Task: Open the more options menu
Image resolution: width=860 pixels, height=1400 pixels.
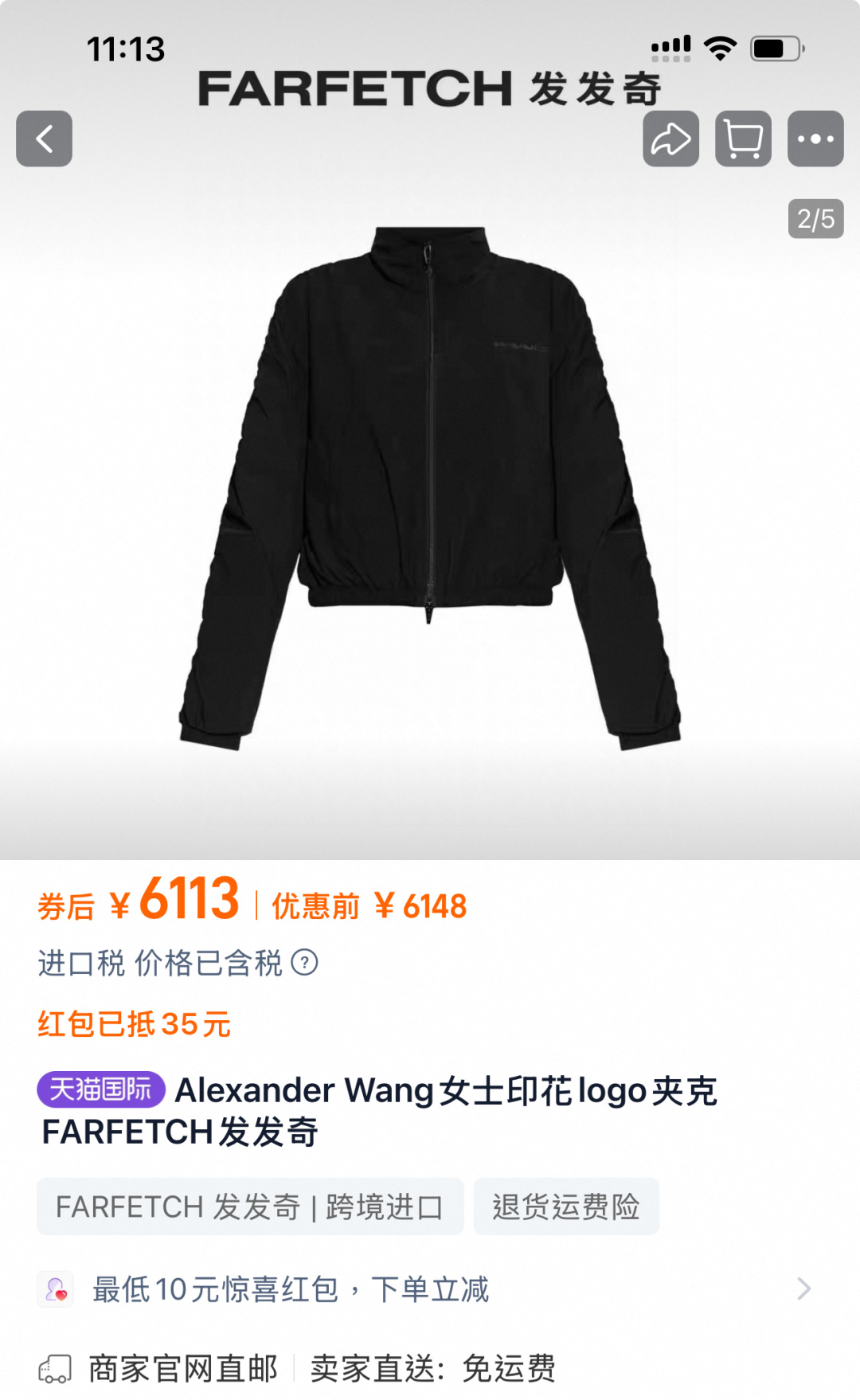Action: point(815,139)
